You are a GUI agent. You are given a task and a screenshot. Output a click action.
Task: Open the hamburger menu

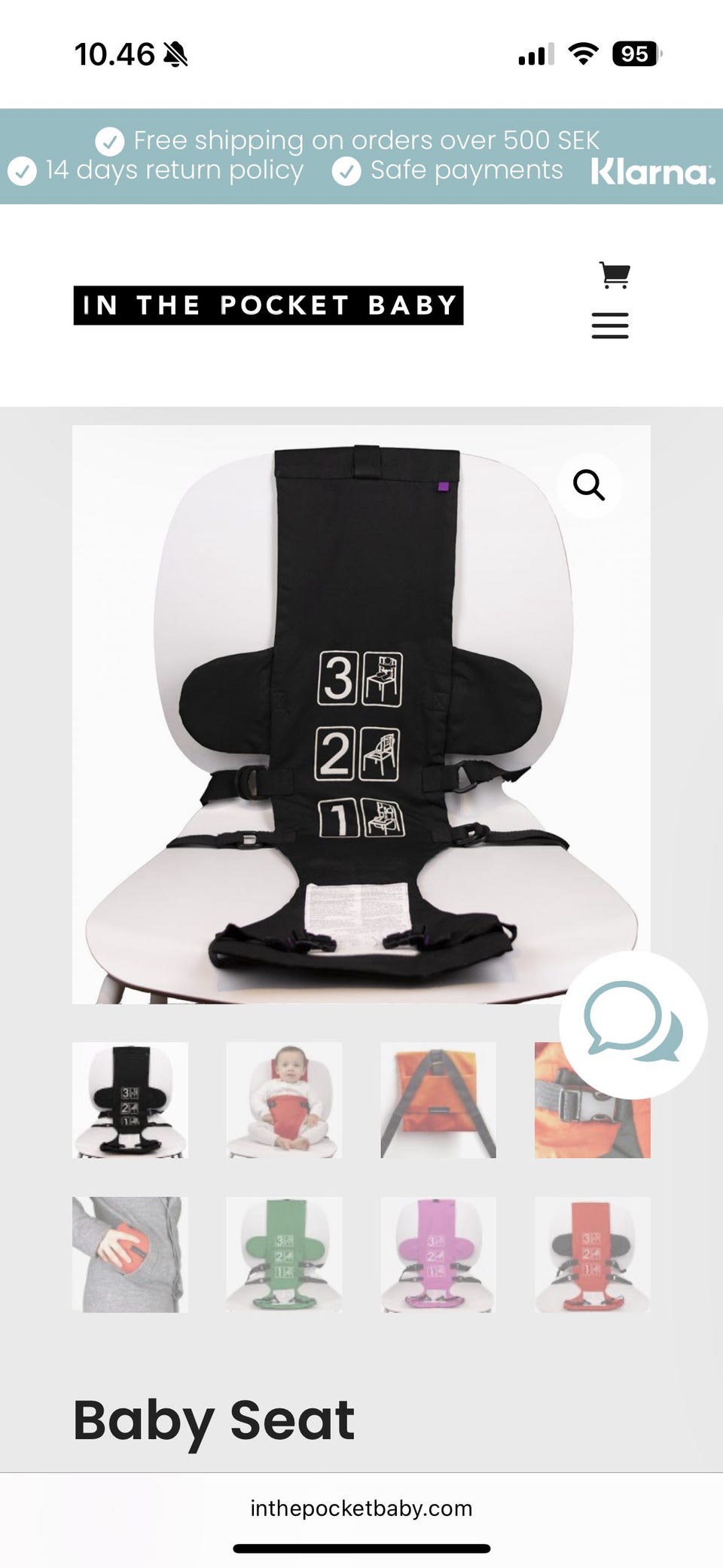click(x=610, y=326)
